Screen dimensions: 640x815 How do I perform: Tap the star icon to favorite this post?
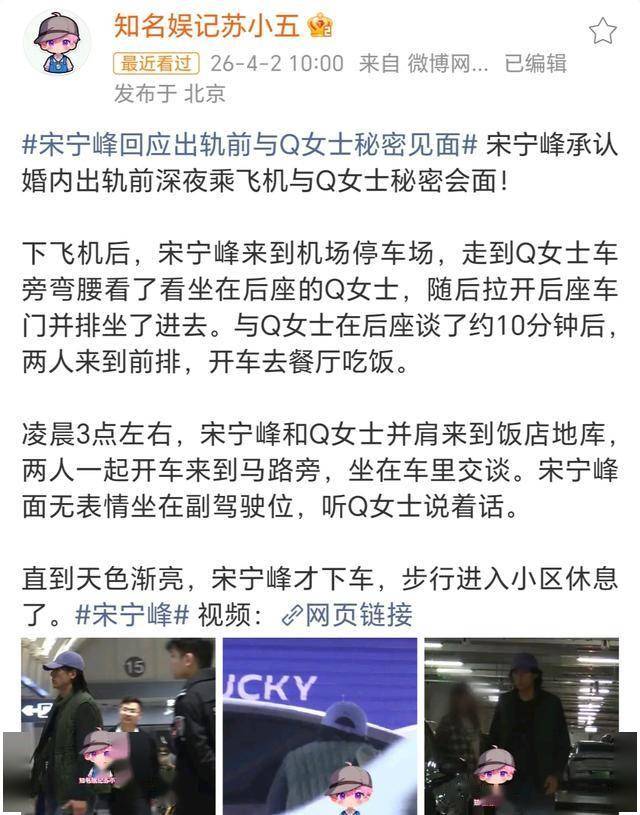602,31
